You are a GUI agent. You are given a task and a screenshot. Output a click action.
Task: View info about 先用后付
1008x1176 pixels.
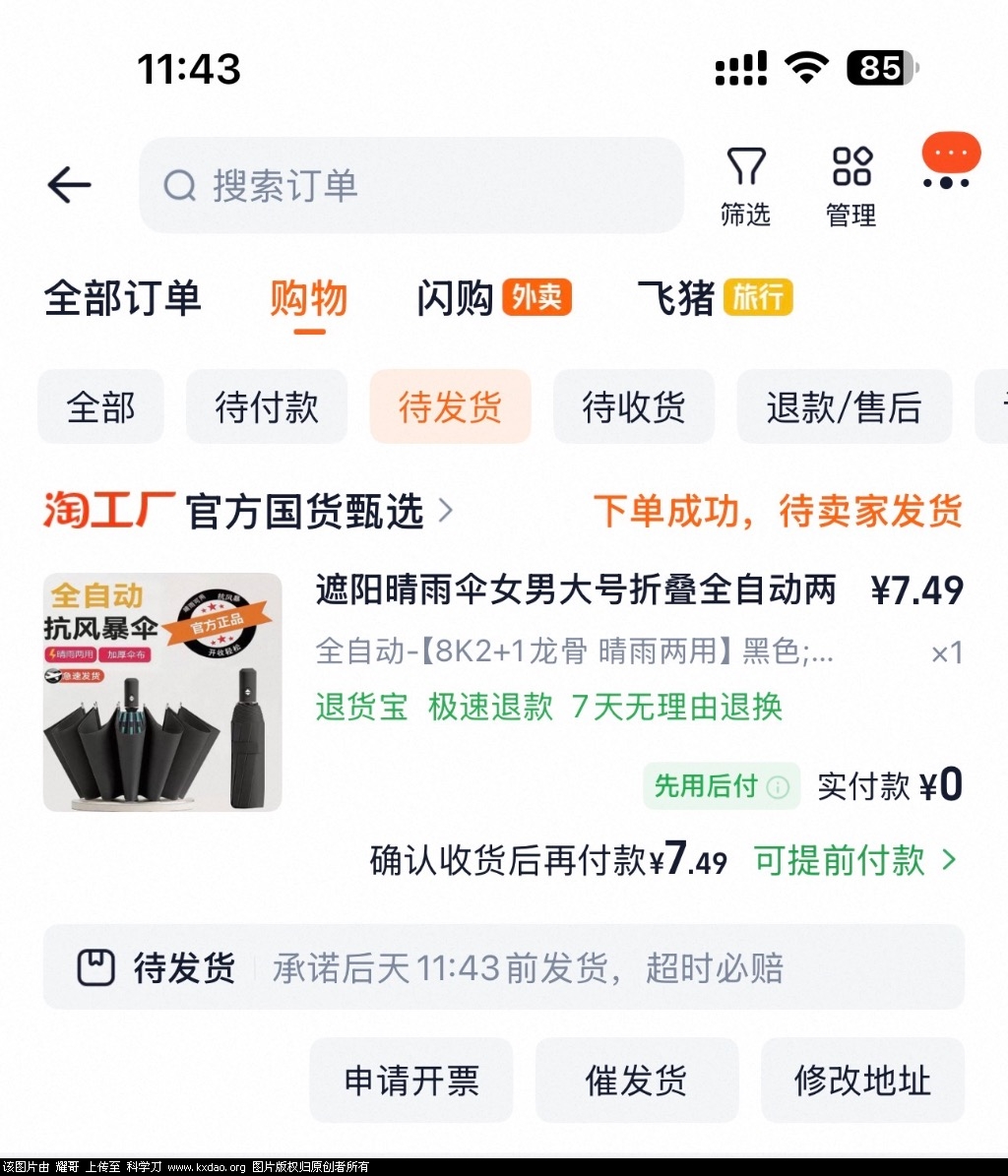pos(778,787)
